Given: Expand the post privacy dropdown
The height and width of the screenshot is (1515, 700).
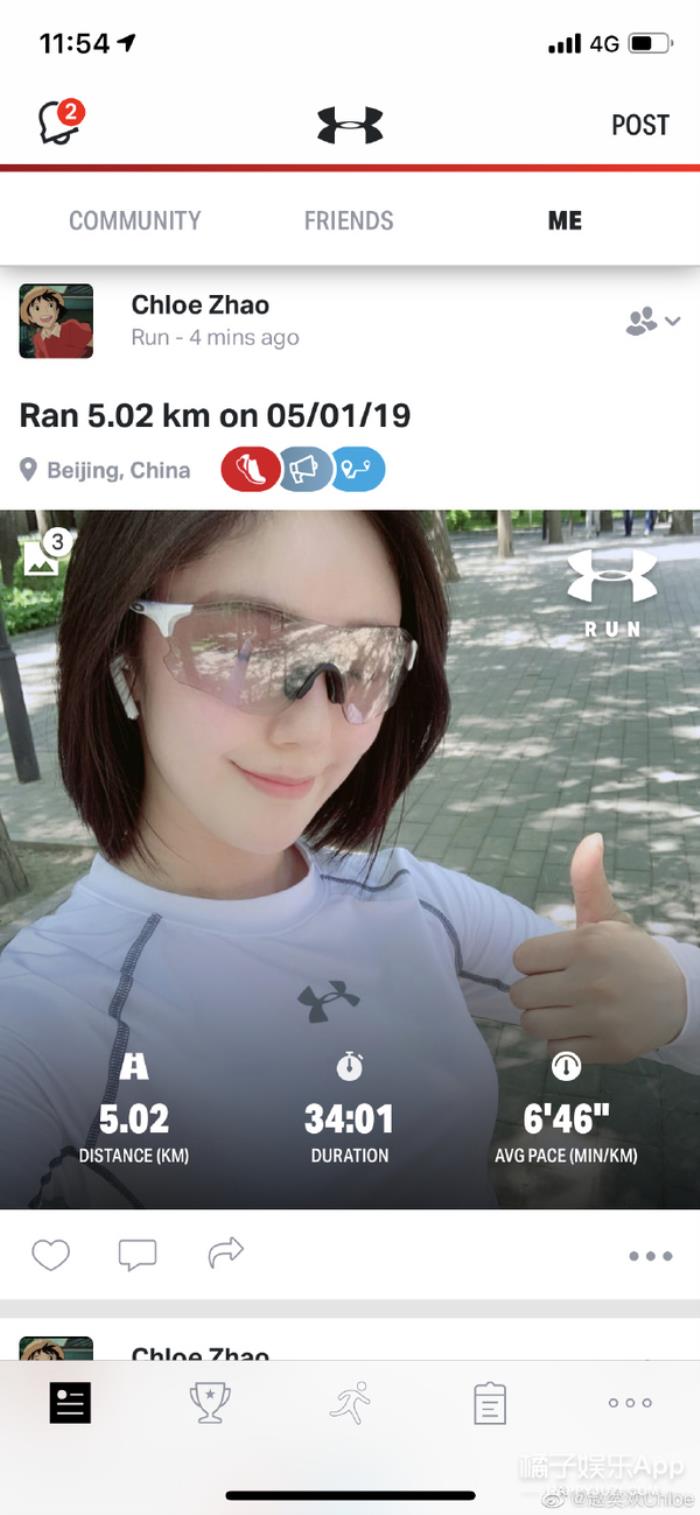Looking at the screenshot, I should 653,321.
